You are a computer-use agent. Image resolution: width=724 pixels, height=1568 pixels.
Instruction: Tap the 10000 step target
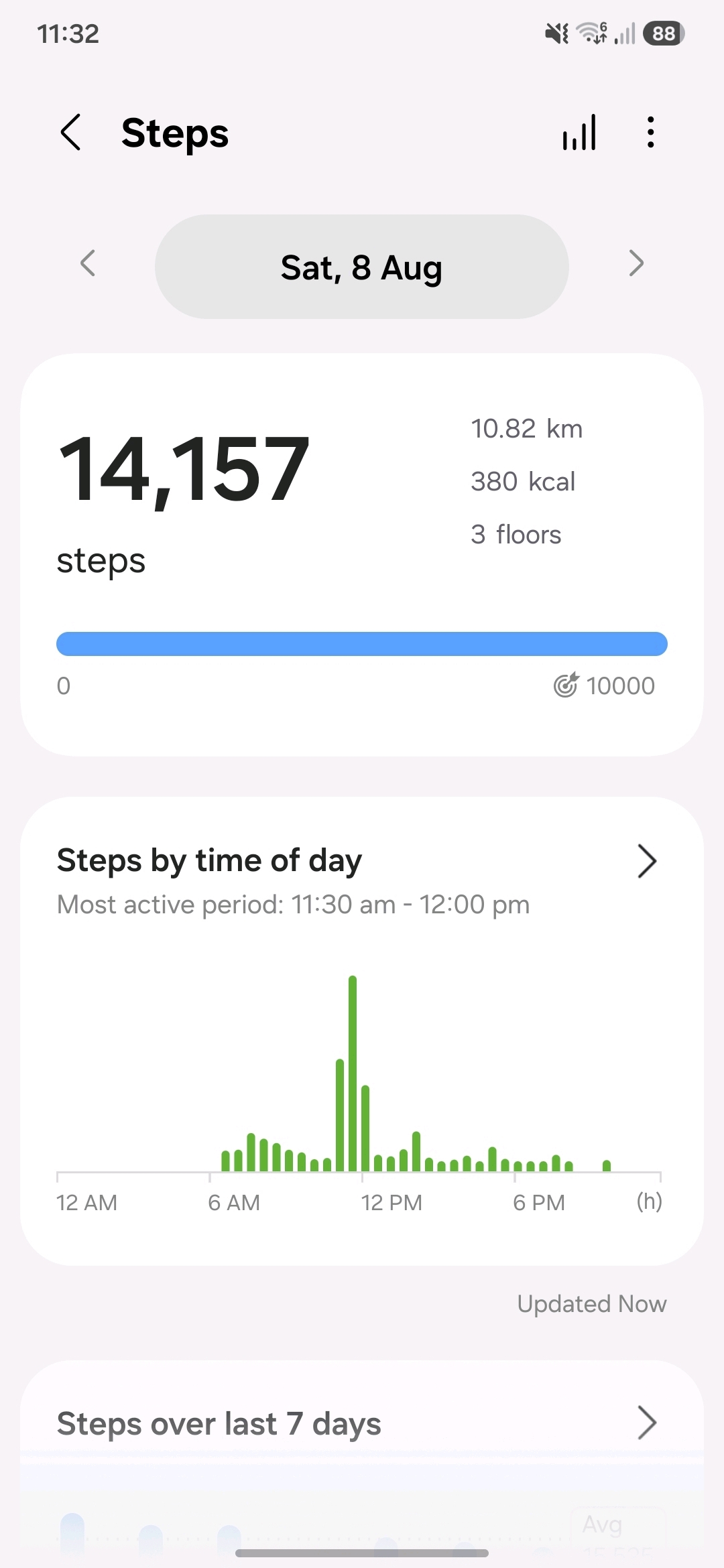click(605, 685)
